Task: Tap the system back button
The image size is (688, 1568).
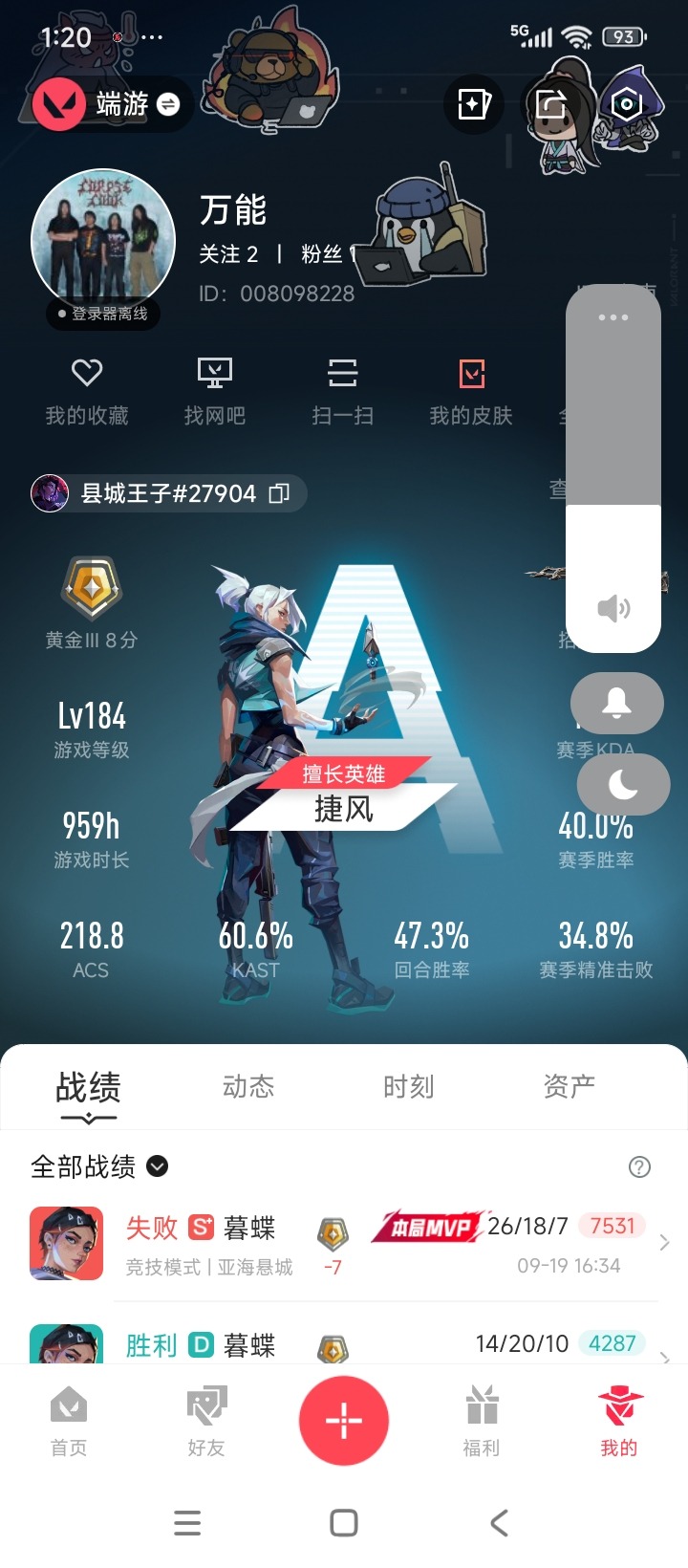Action: click(499, 1523)
